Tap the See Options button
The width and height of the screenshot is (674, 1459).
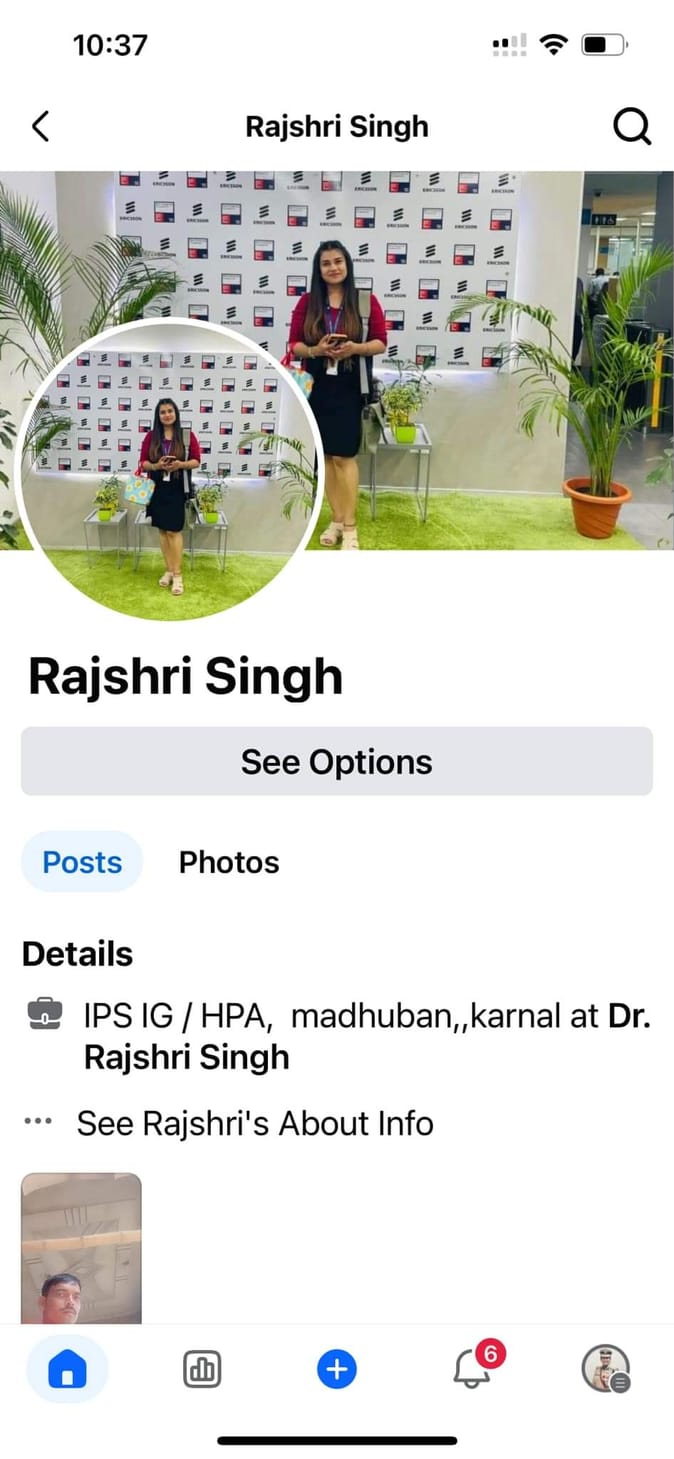point(337,761)
